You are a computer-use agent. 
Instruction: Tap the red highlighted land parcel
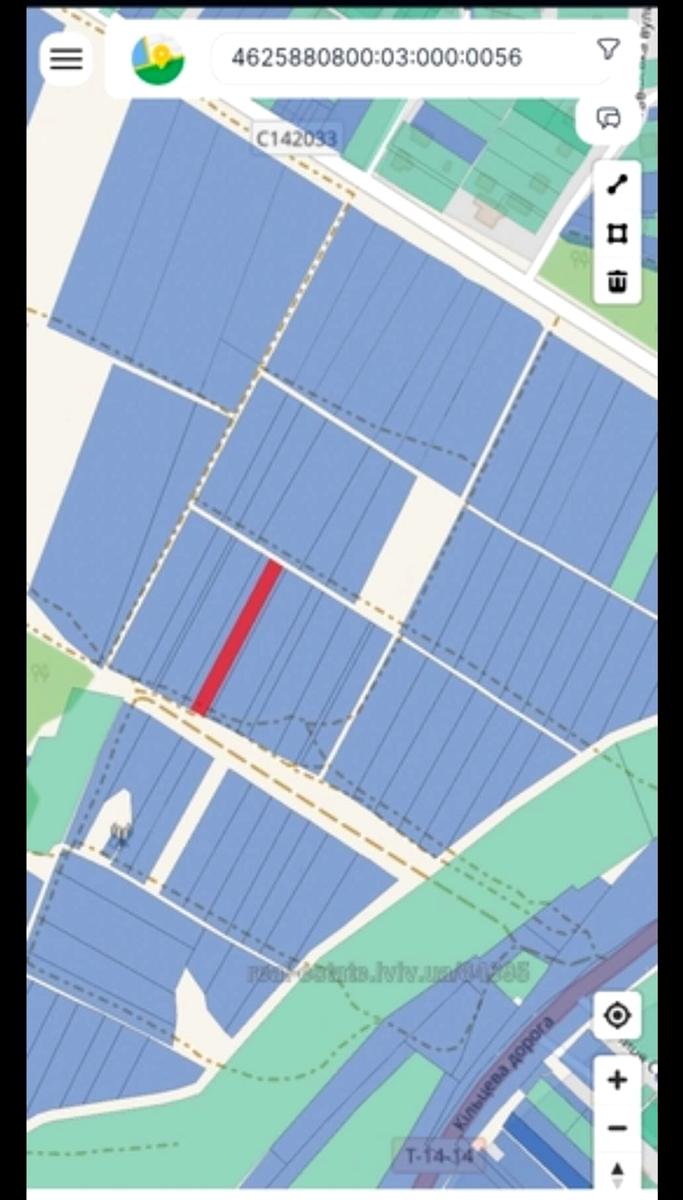(x=237, y=637)
